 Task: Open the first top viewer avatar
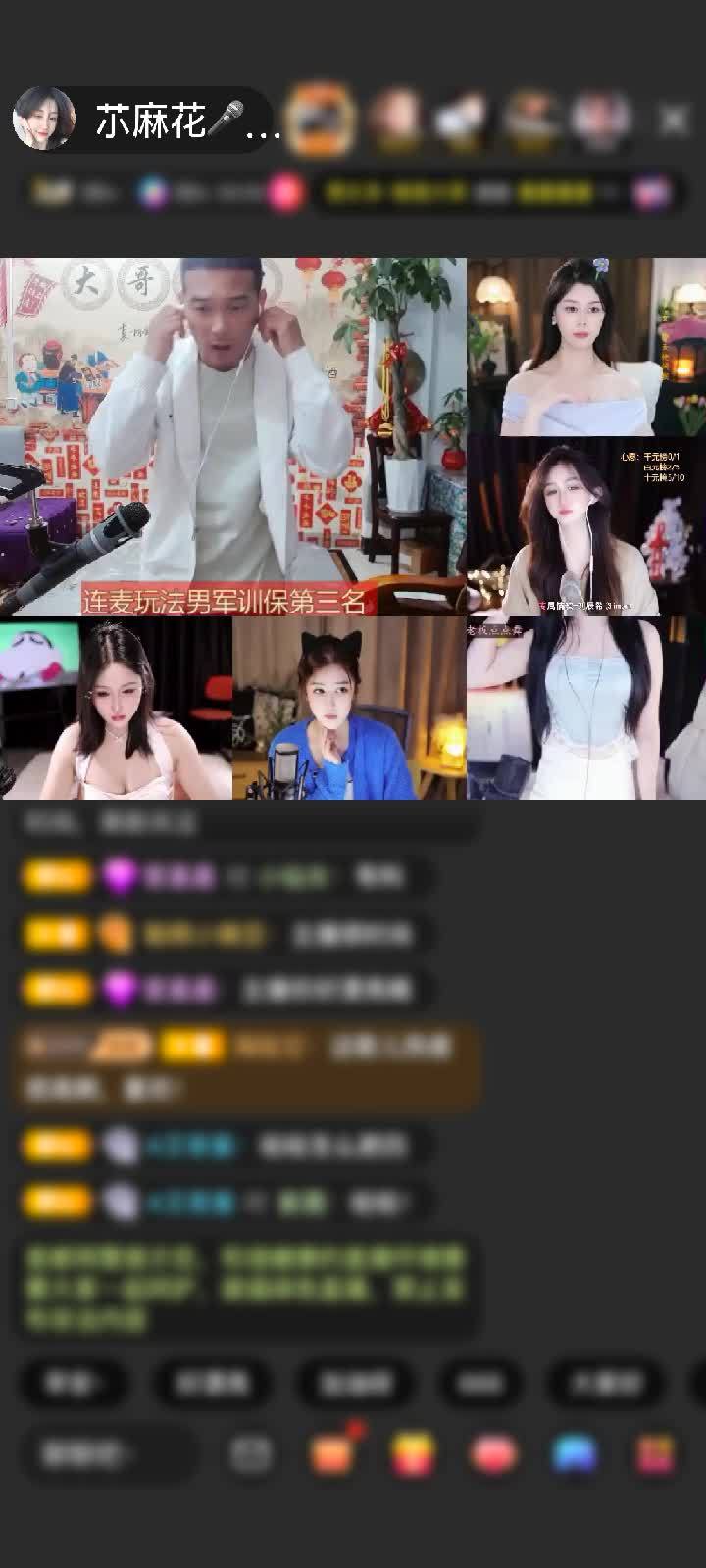click(321, 120)
